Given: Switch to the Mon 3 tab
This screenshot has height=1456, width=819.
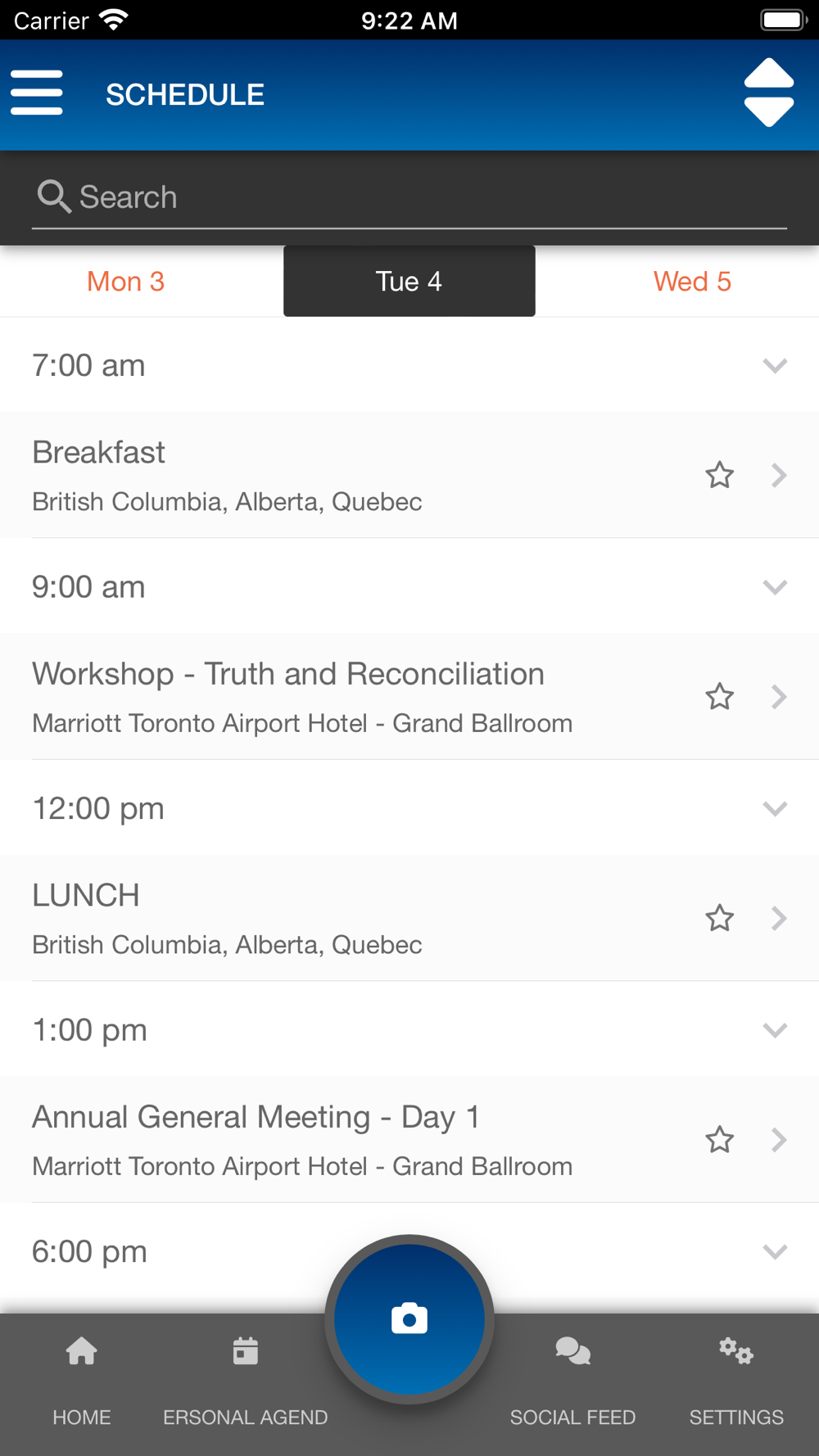Looking at the screenshot, I should tap(126, 282).
